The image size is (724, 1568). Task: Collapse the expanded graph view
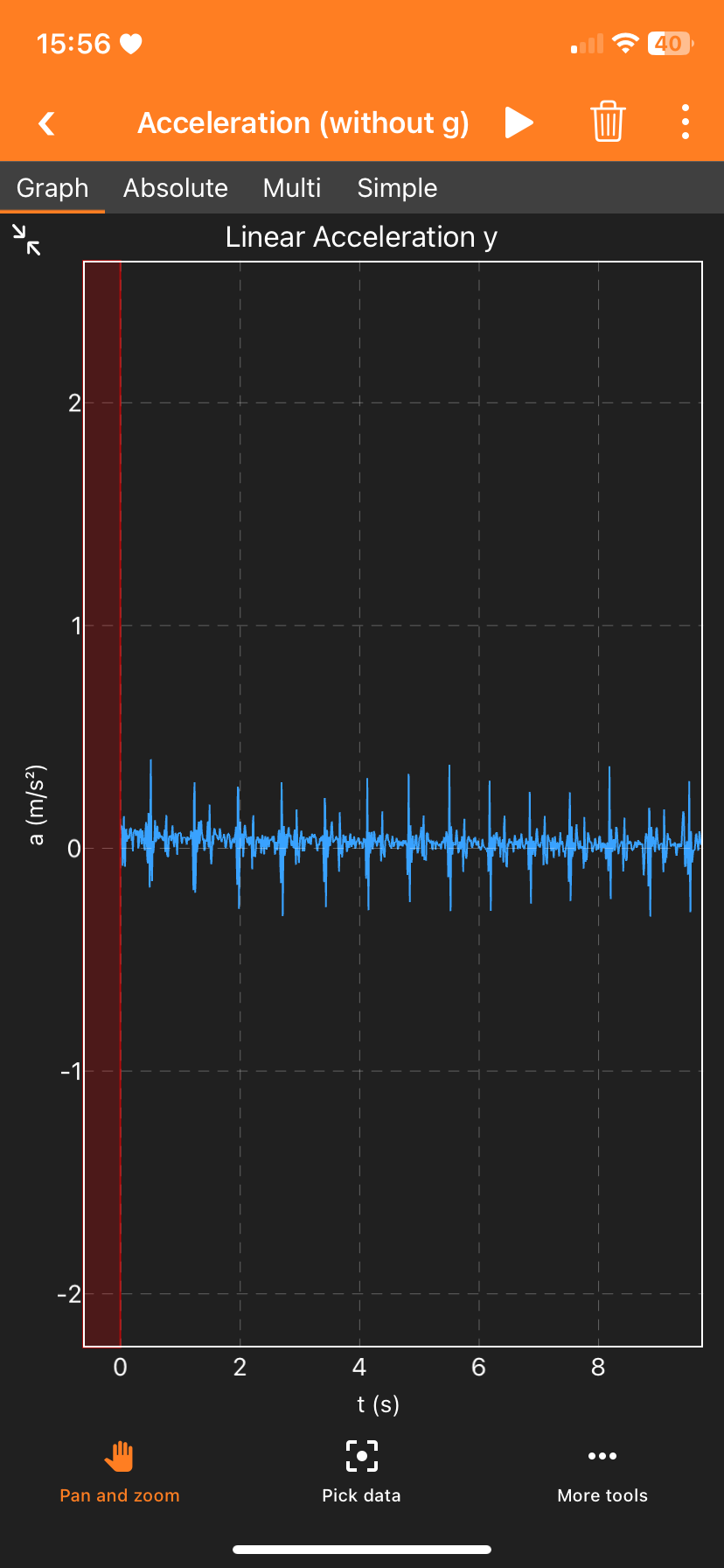[x=27, y=240]
